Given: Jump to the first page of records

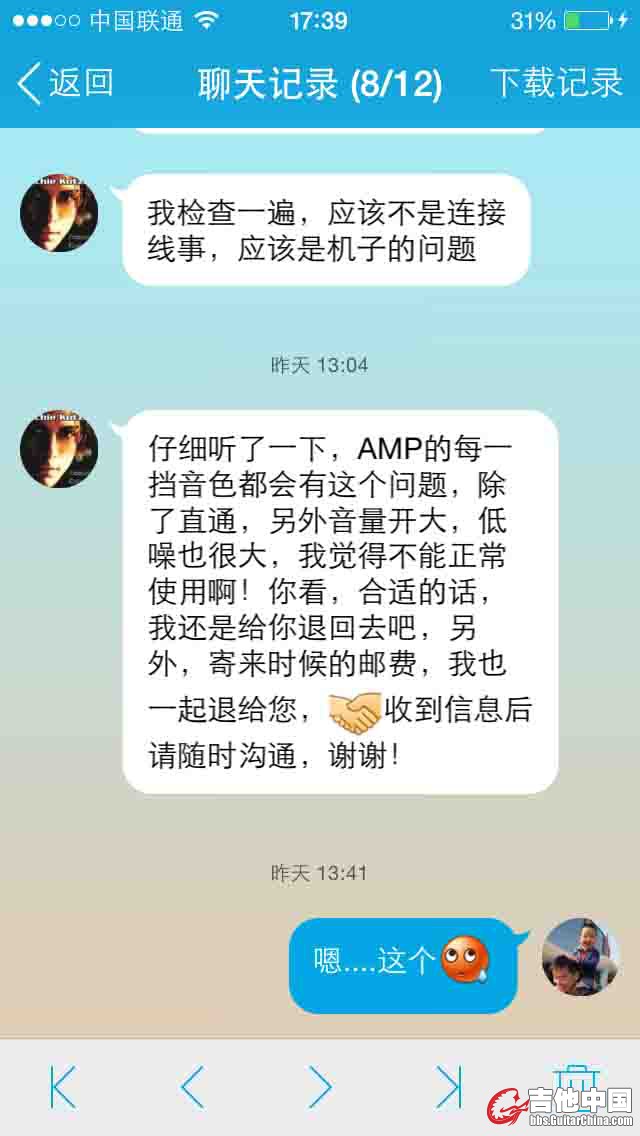Looking at the screenshot, I should tap(63, 1086).
